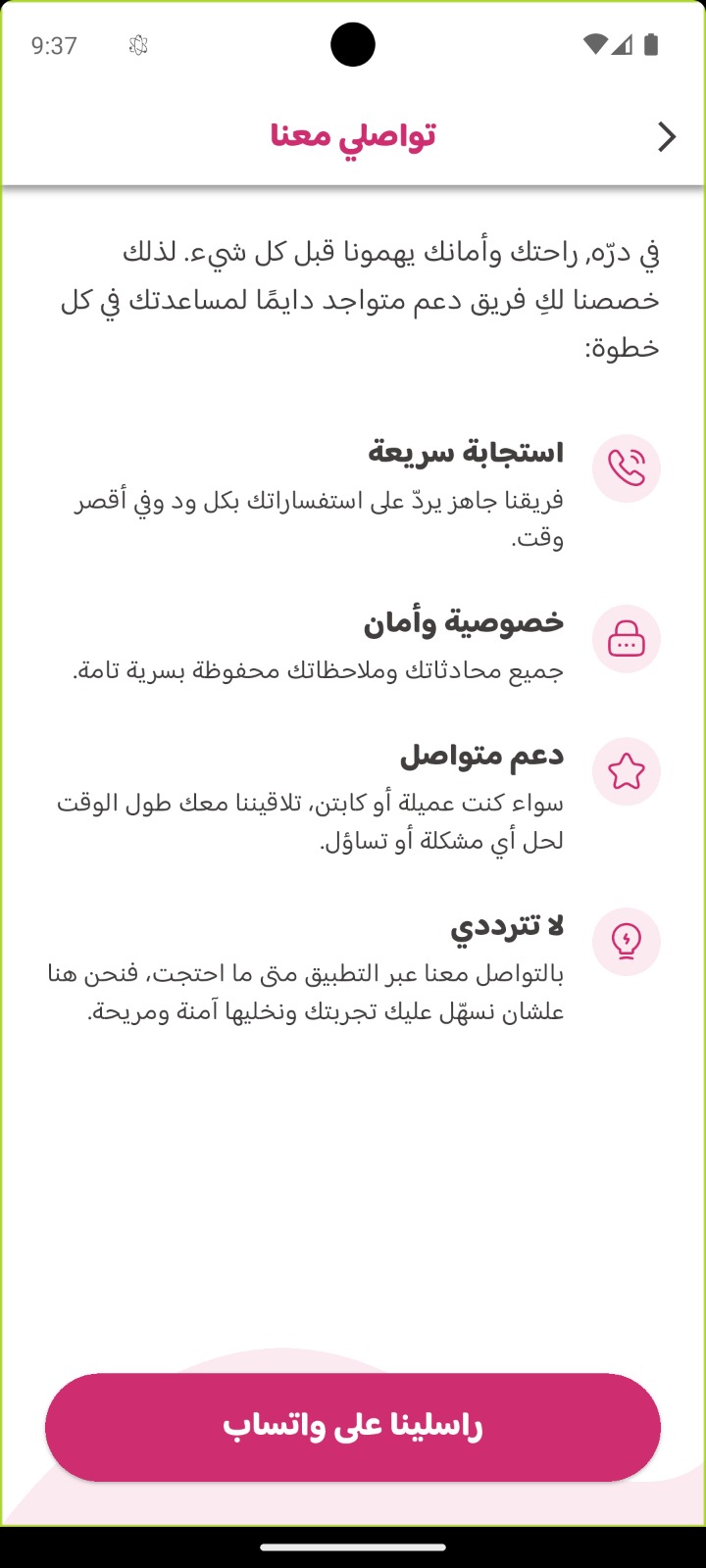This screenshot has width=706, height=1568.
Task: Select the استجابة سريعة heading
Action: (x=470, y=452)
